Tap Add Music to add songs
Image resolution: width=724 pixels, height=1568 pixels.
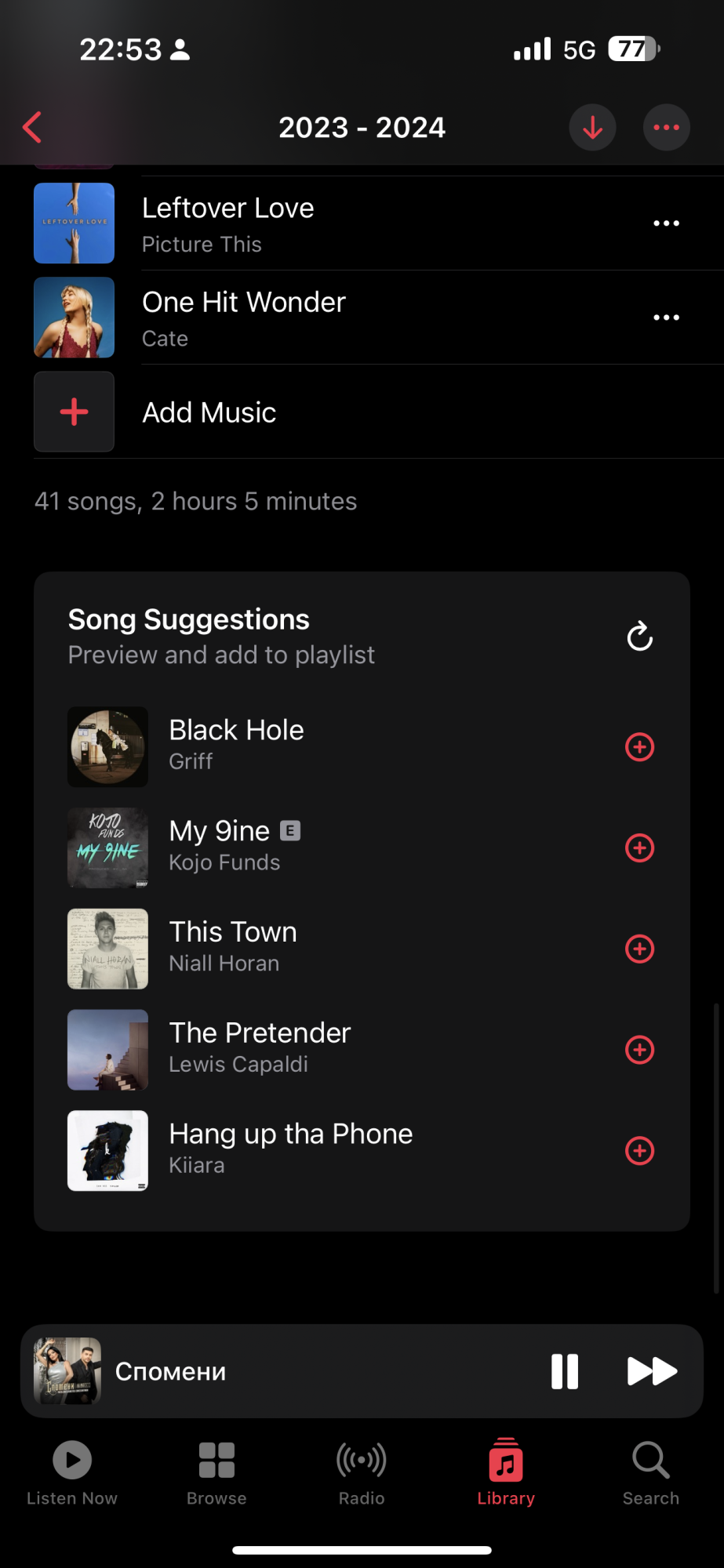209,412
